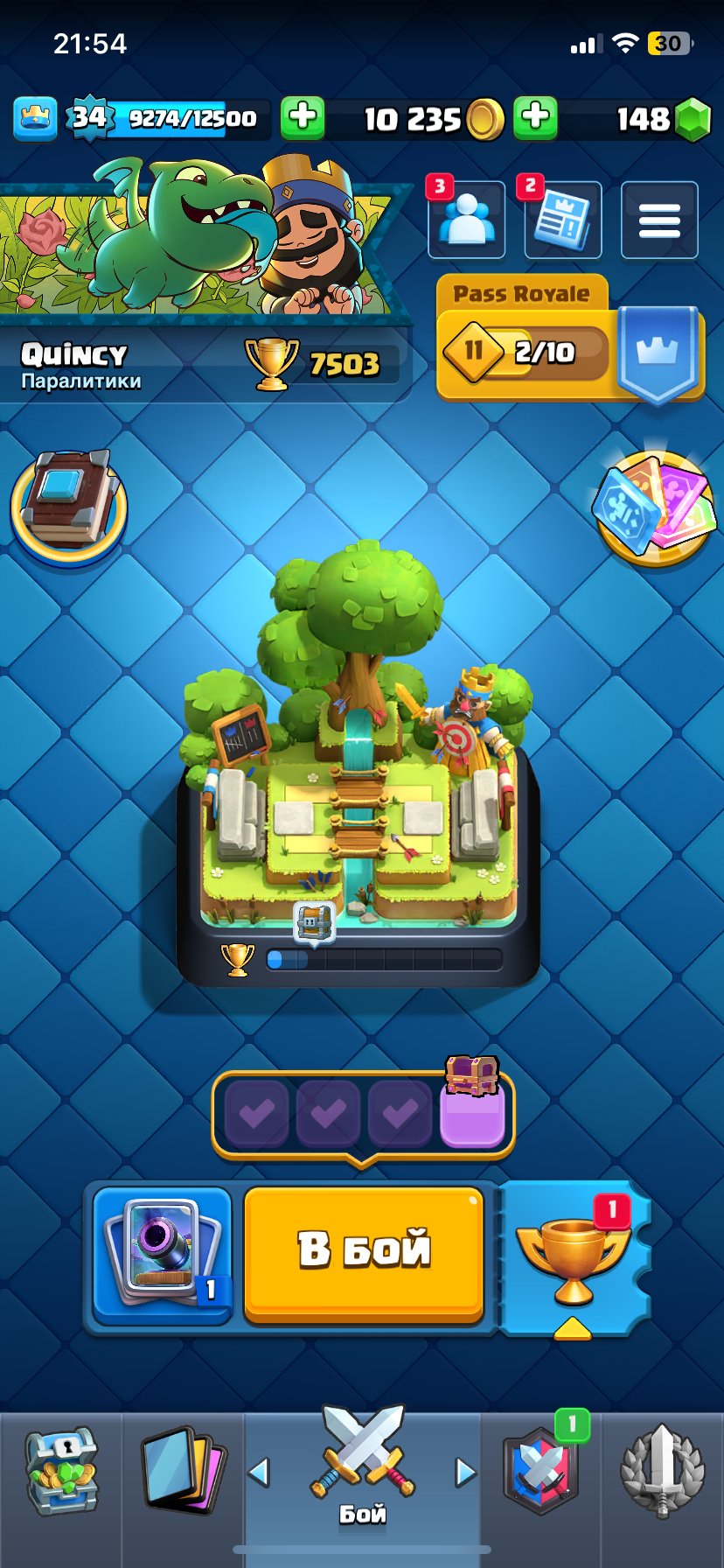724x1568 pixels.
Task: Open the battle deck selector with cannon card
Action: (162, 1253)
